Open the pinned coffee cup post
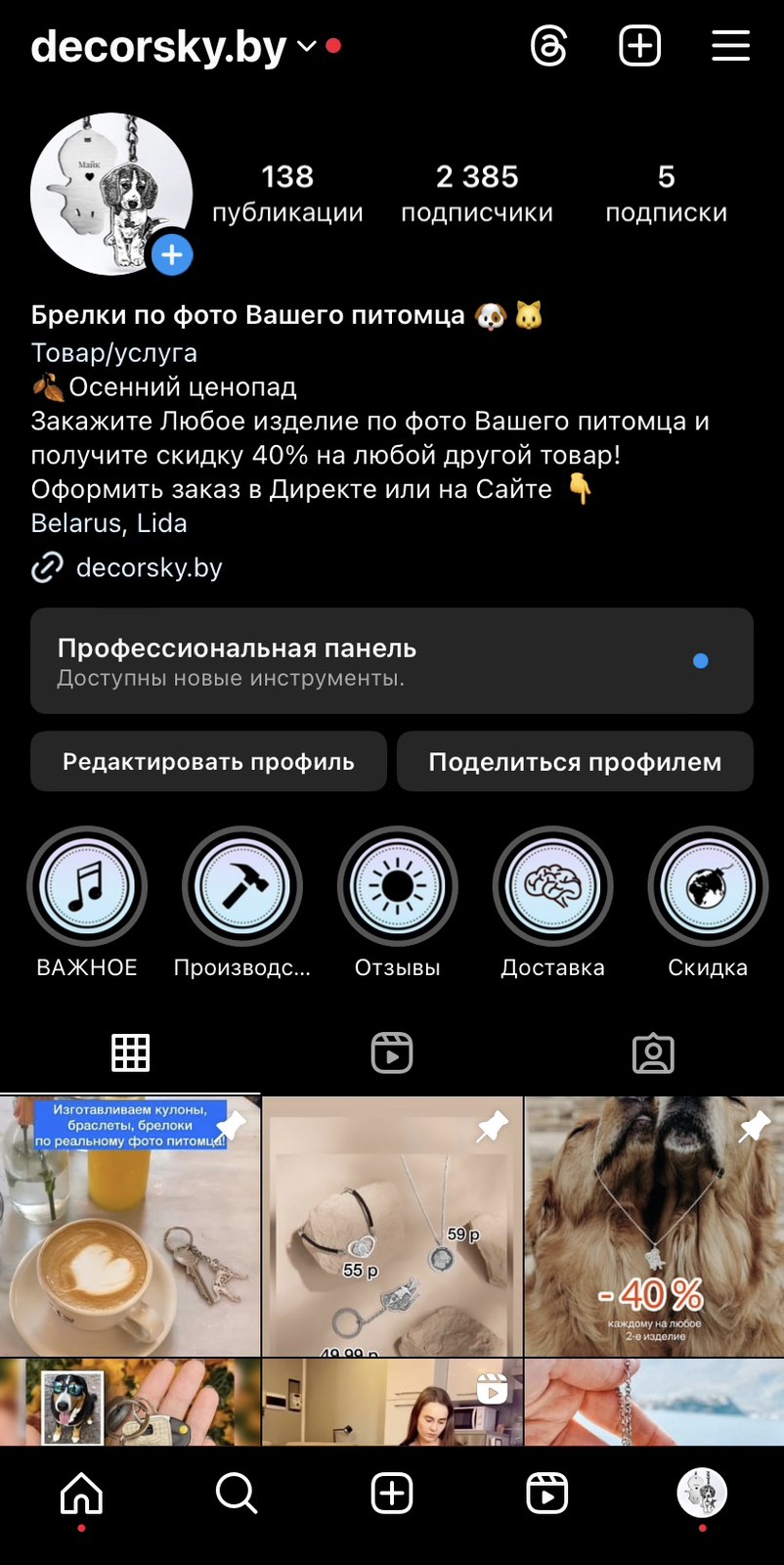Image resolution: width=784 pixels, height=1565 pixels. [x=130, y=1228]
